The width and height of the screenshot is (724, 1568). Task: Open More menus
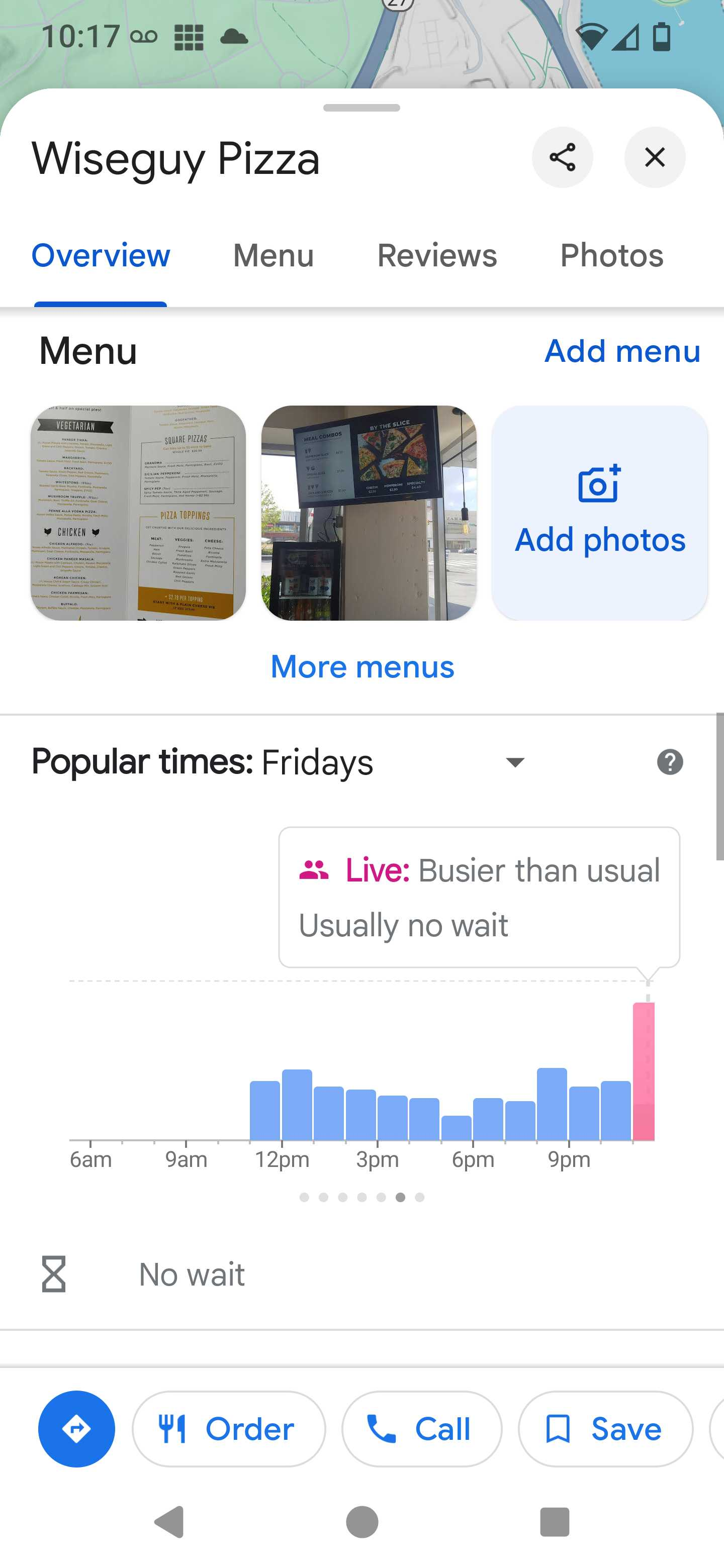(361, 666)
